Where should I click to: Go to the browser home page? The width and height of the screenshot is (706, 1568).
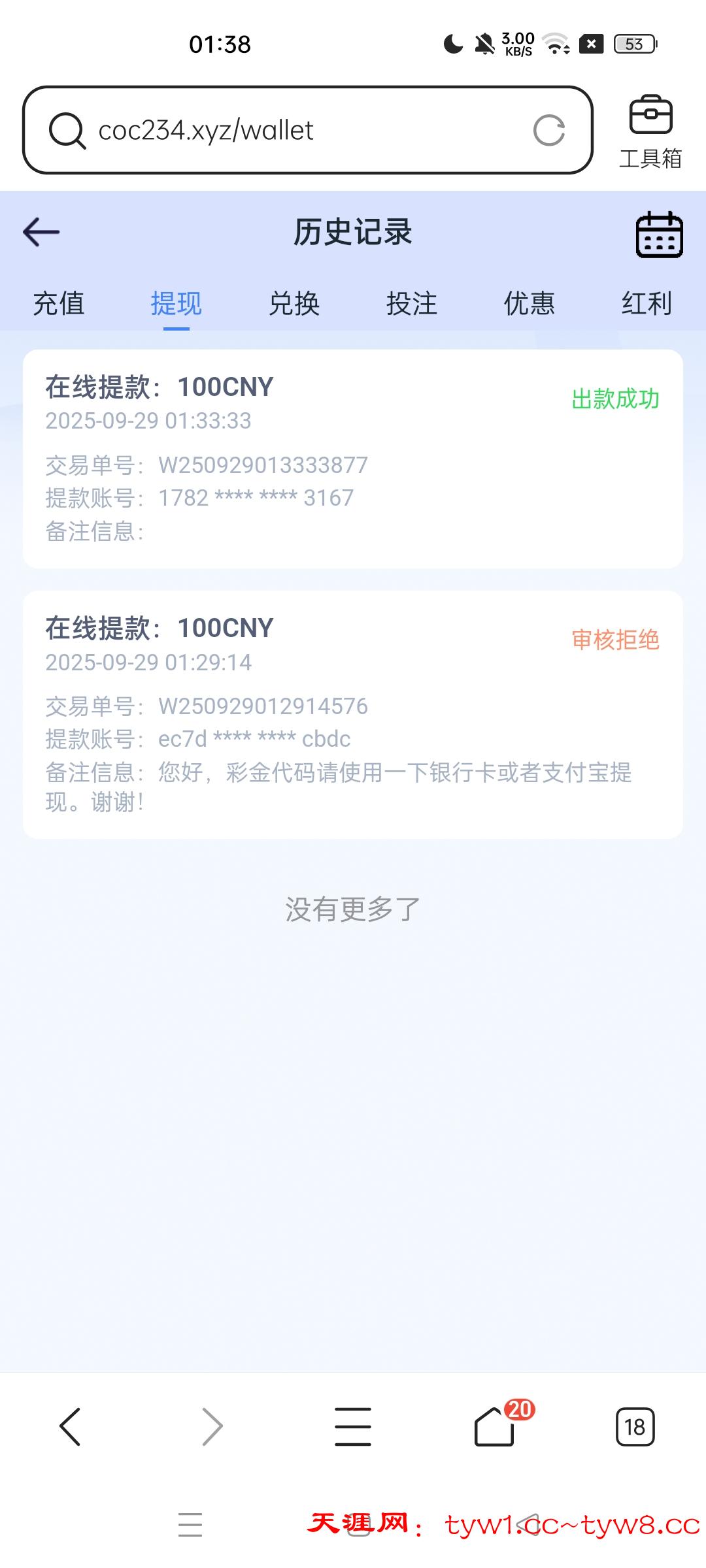(494, 1426)
